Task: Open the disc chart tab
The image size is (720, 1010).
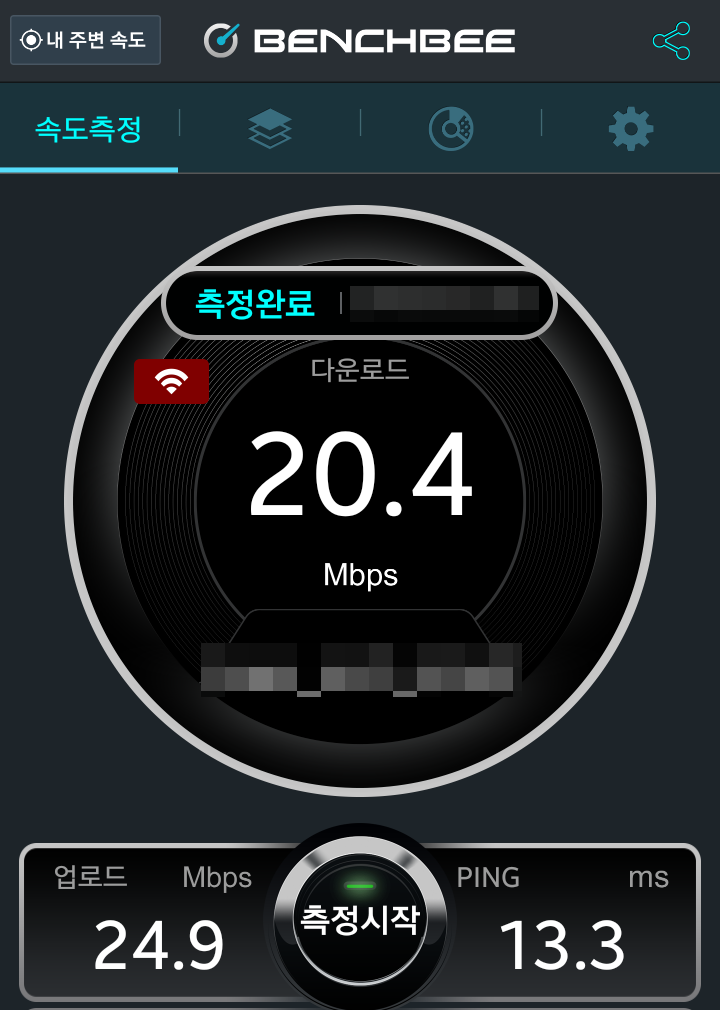Action: tap(451, 129)
